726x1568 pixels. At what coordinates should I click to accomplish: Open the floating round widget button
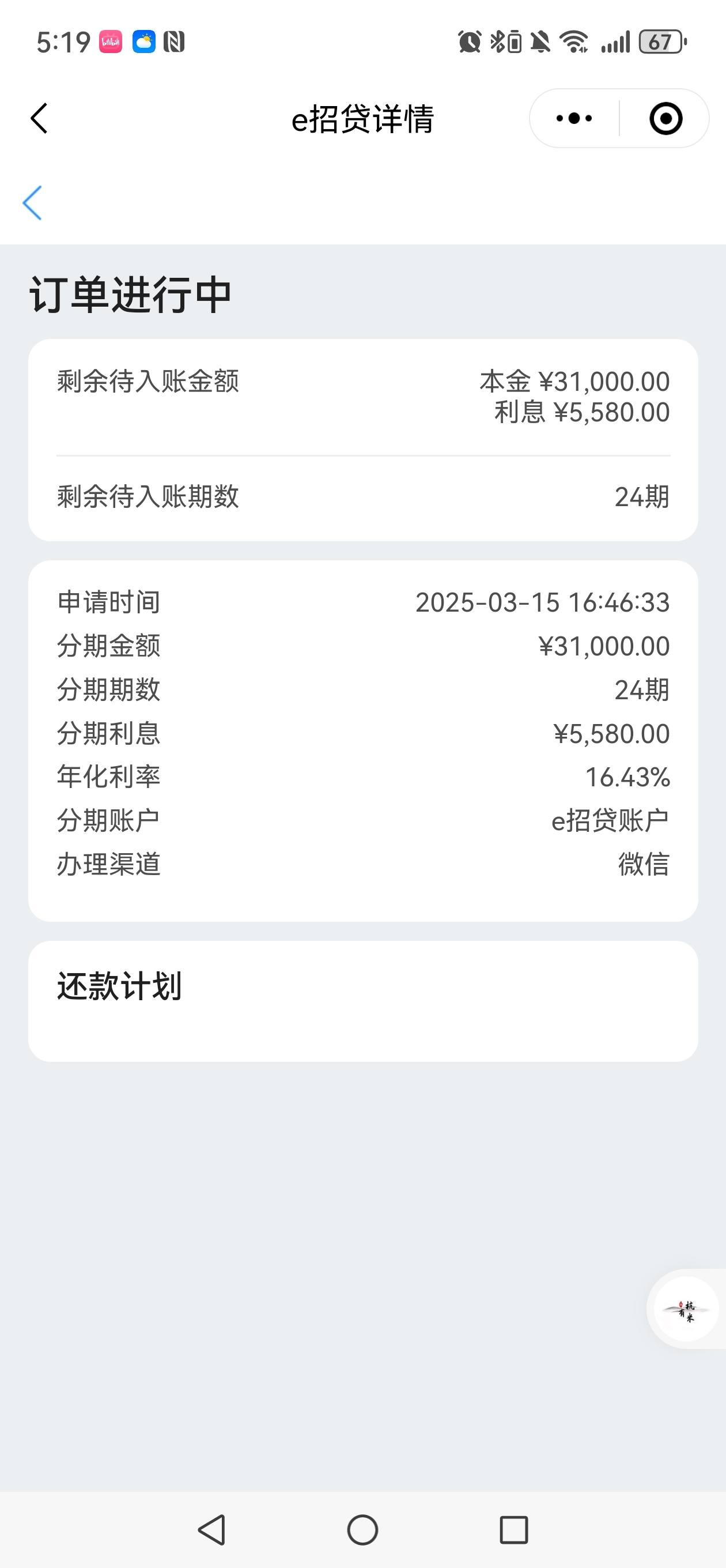(686, 1309)
